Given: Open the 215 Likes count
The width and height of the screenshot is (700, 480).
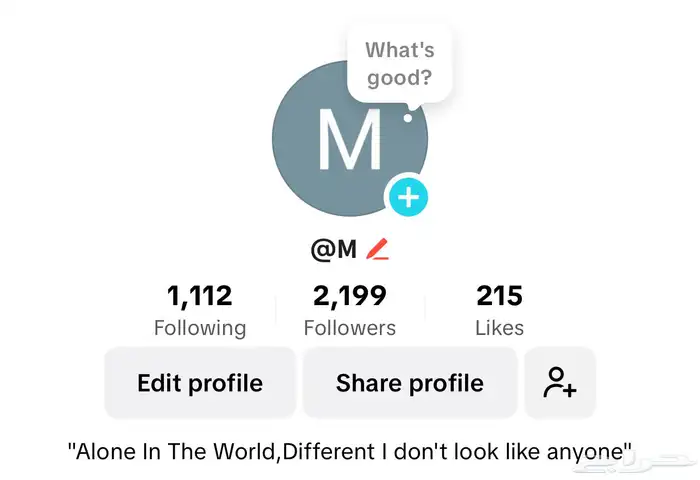Looking at the screenshot, I should coord(500,310).
